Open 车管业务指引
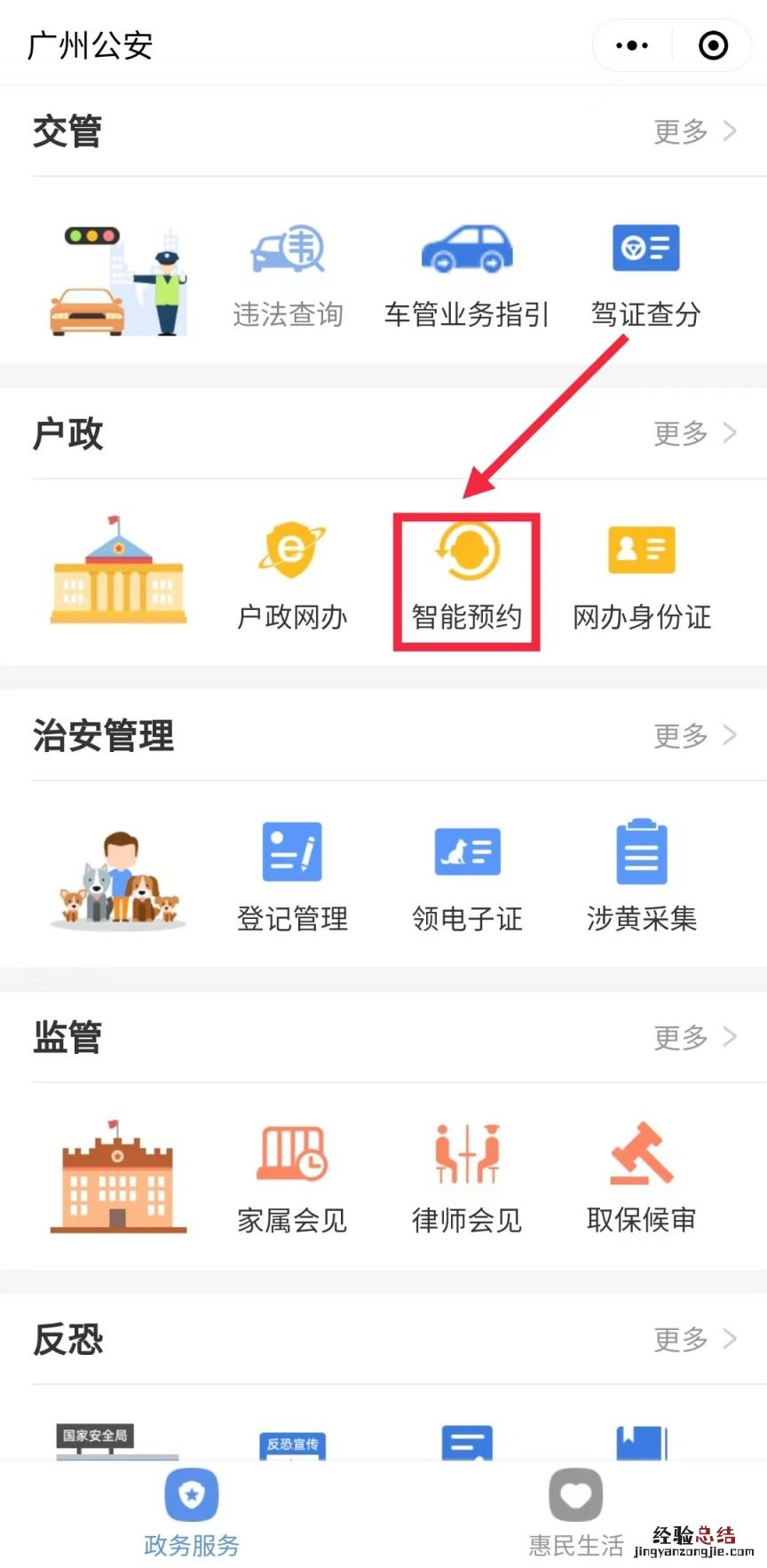The width and height of the screenshot is (767, 1568). (x=467, y=277)
